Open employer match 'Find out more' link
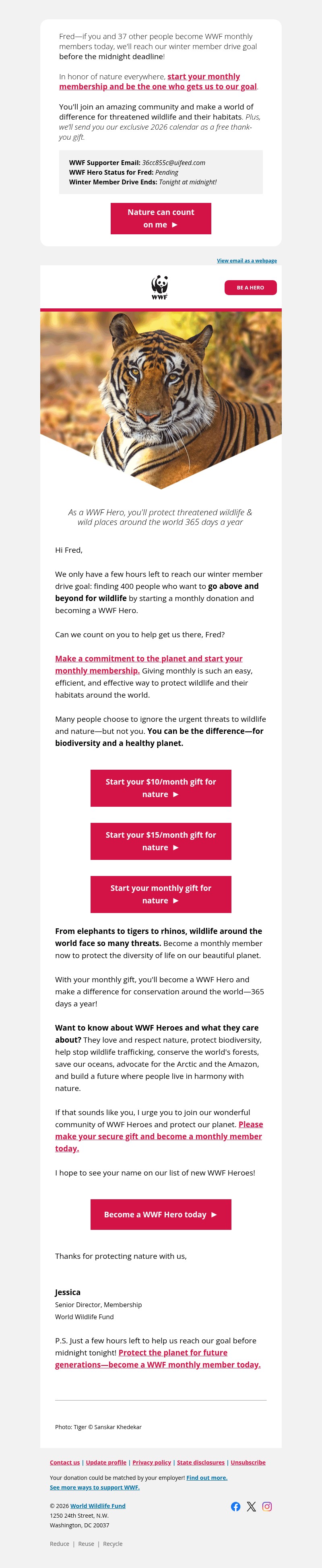Viewport: 322px width, 1568px height. (x=207, y=1477)
